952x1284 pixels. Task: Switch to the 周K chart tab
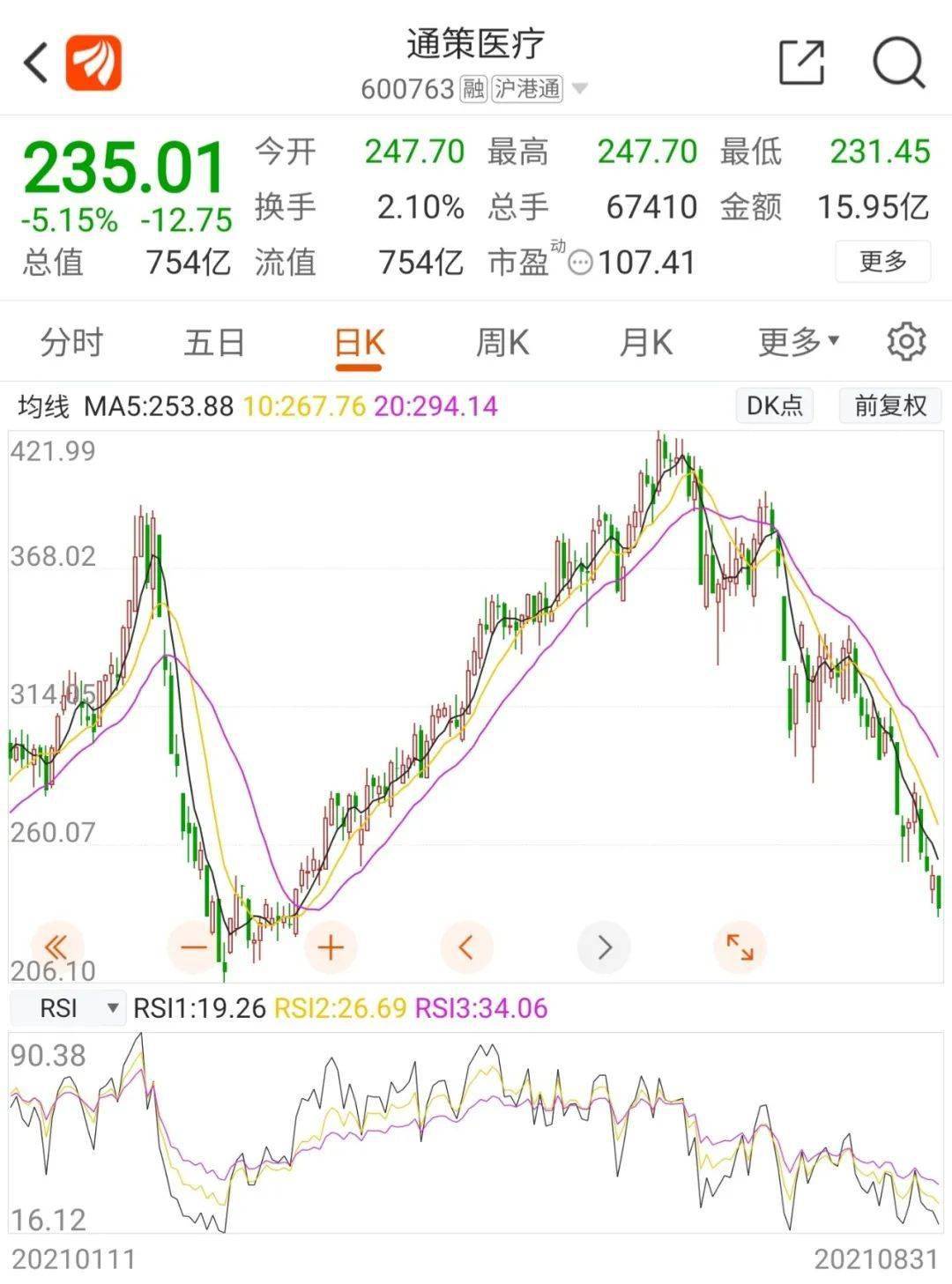(502, 342)
